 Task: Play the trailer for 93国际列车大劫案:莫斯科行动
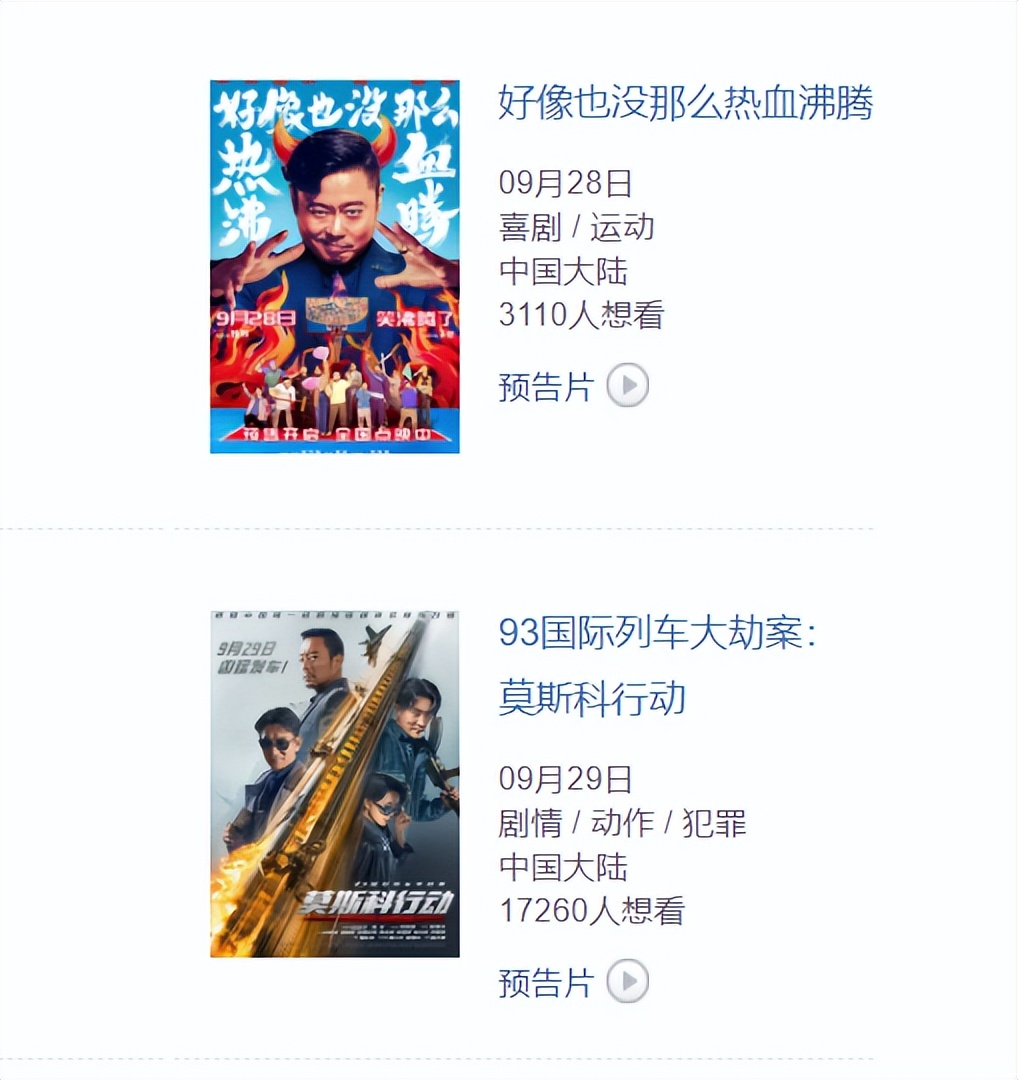[x=627, y=982]
